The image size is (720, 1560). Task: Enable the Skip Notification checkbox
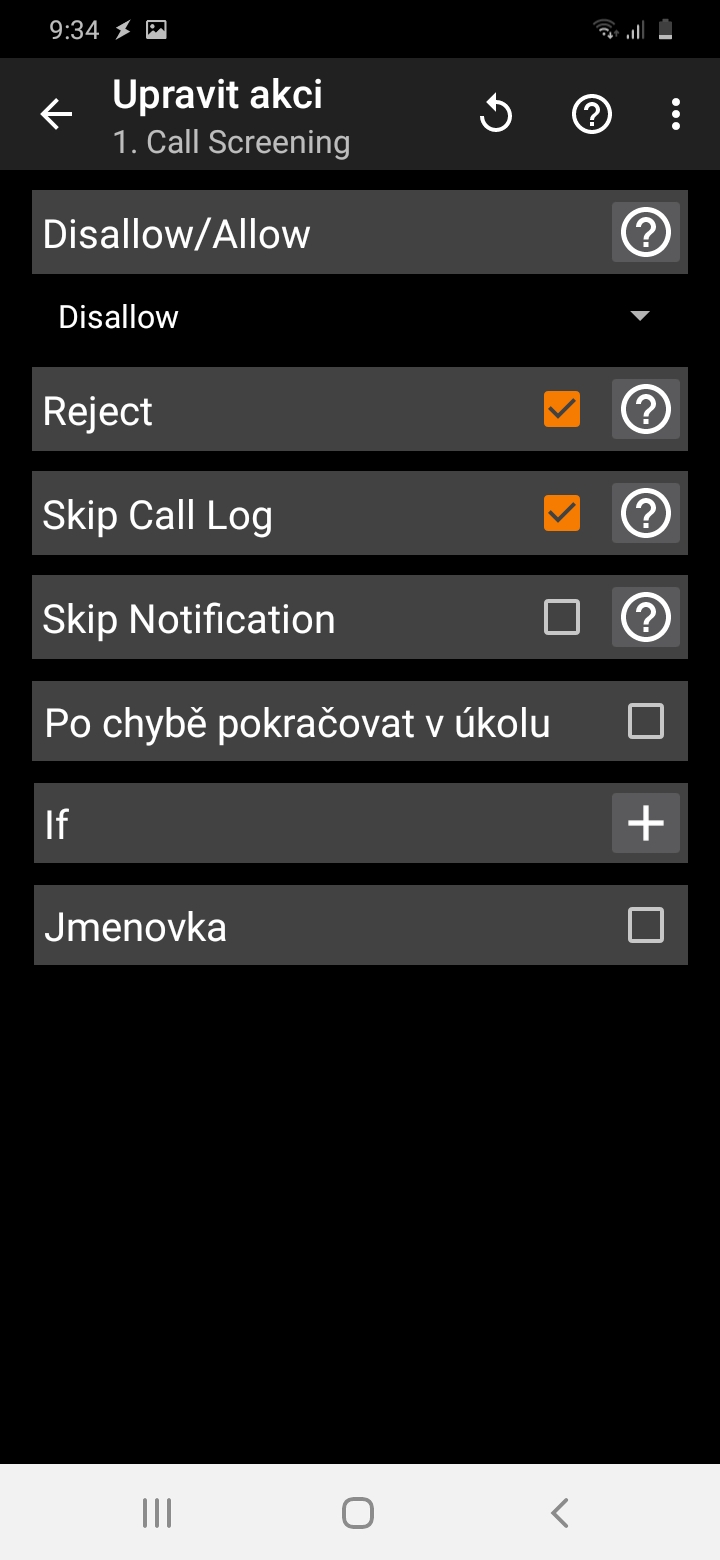[561, 617]
